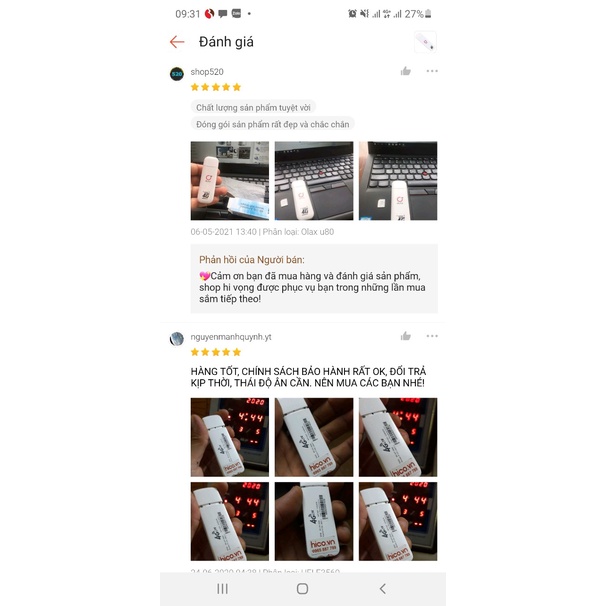Open nguyenmanhquynh.yt's profile
The image size is (606, 606).
tap(177, 339)
